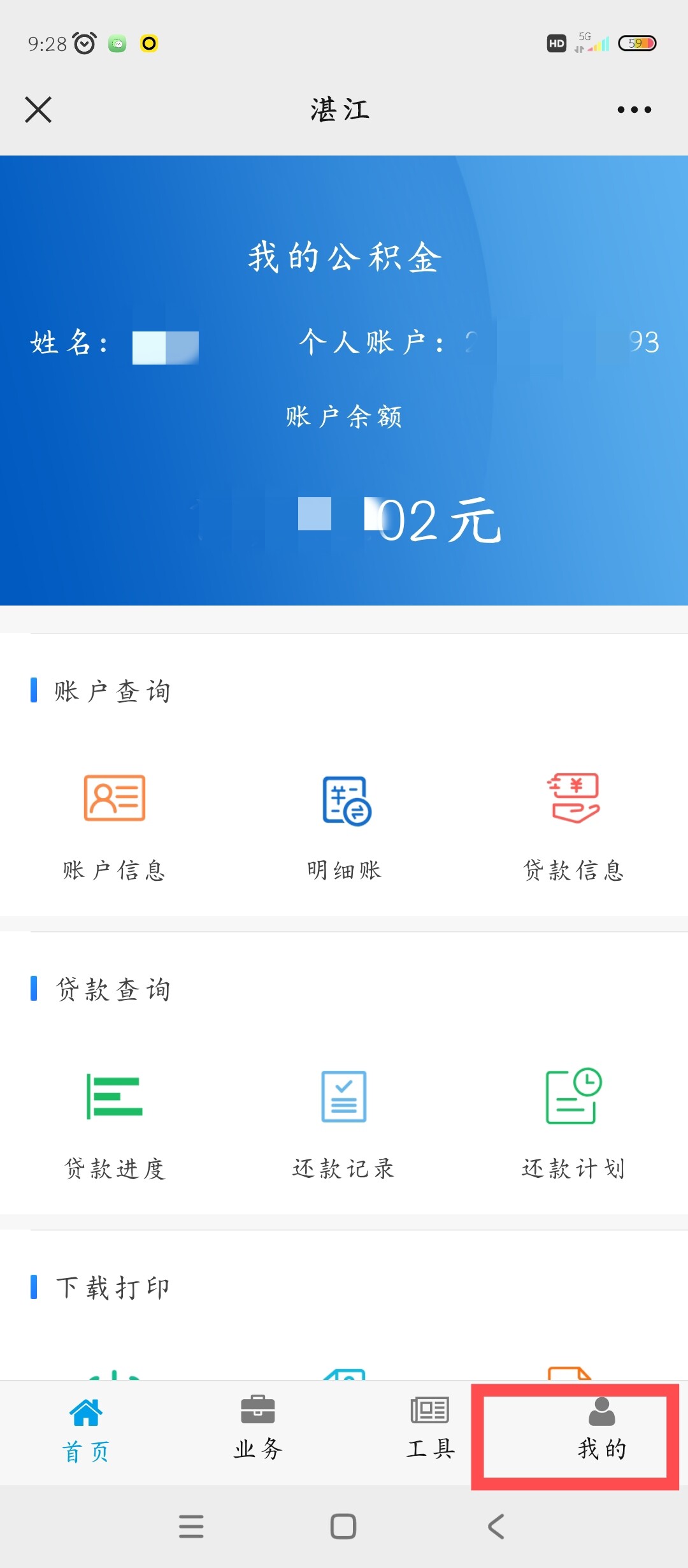Image resolution: width=688 pixels, height=1568 pixels.
Task: Tap the system back button
Action: click(496, 1527)
